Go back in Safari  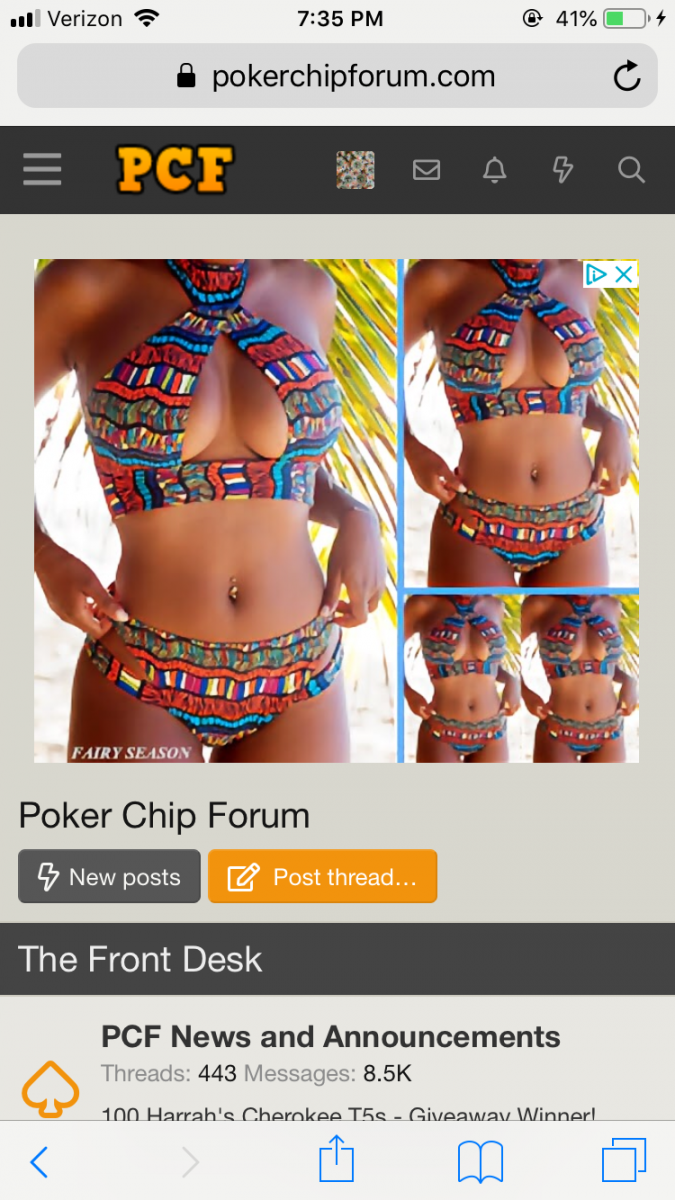[x=39, y=1162]
